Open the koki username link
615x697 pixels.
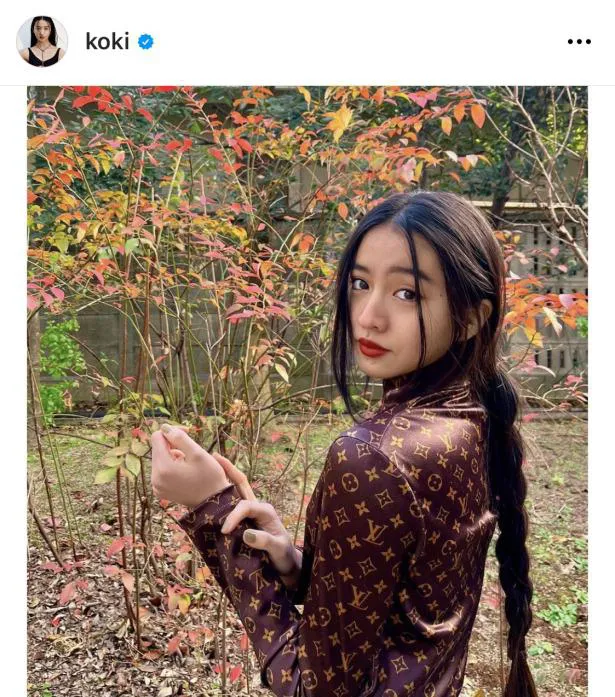coord(107,41)
